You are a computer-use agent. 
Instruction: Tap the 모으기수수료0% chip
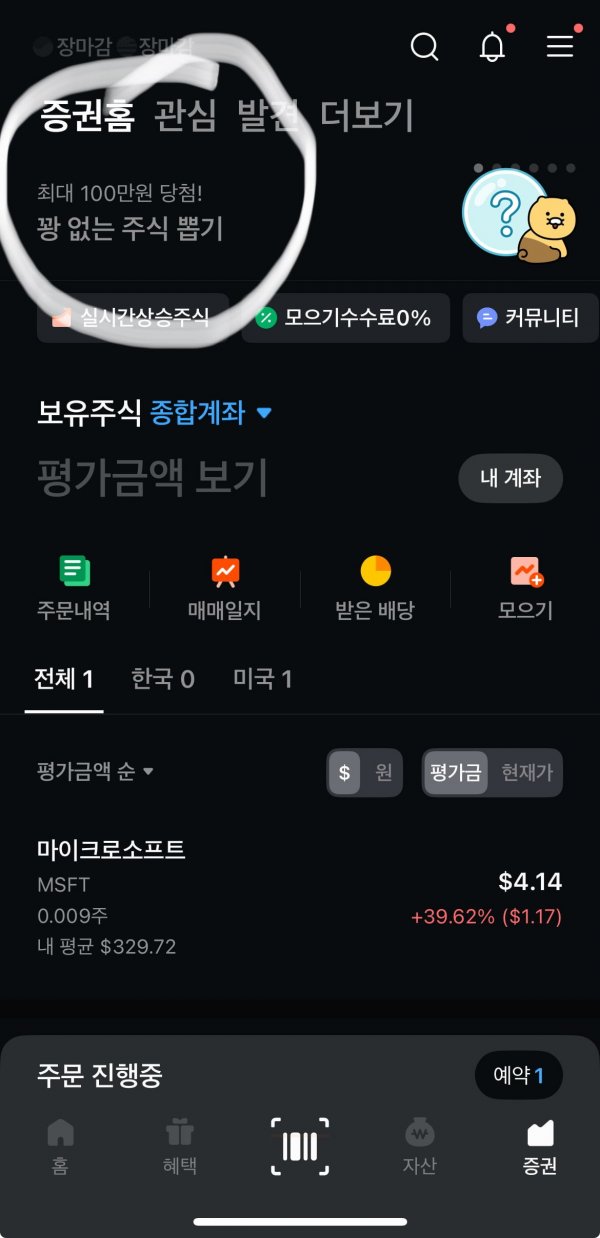[x=345, y=318]
